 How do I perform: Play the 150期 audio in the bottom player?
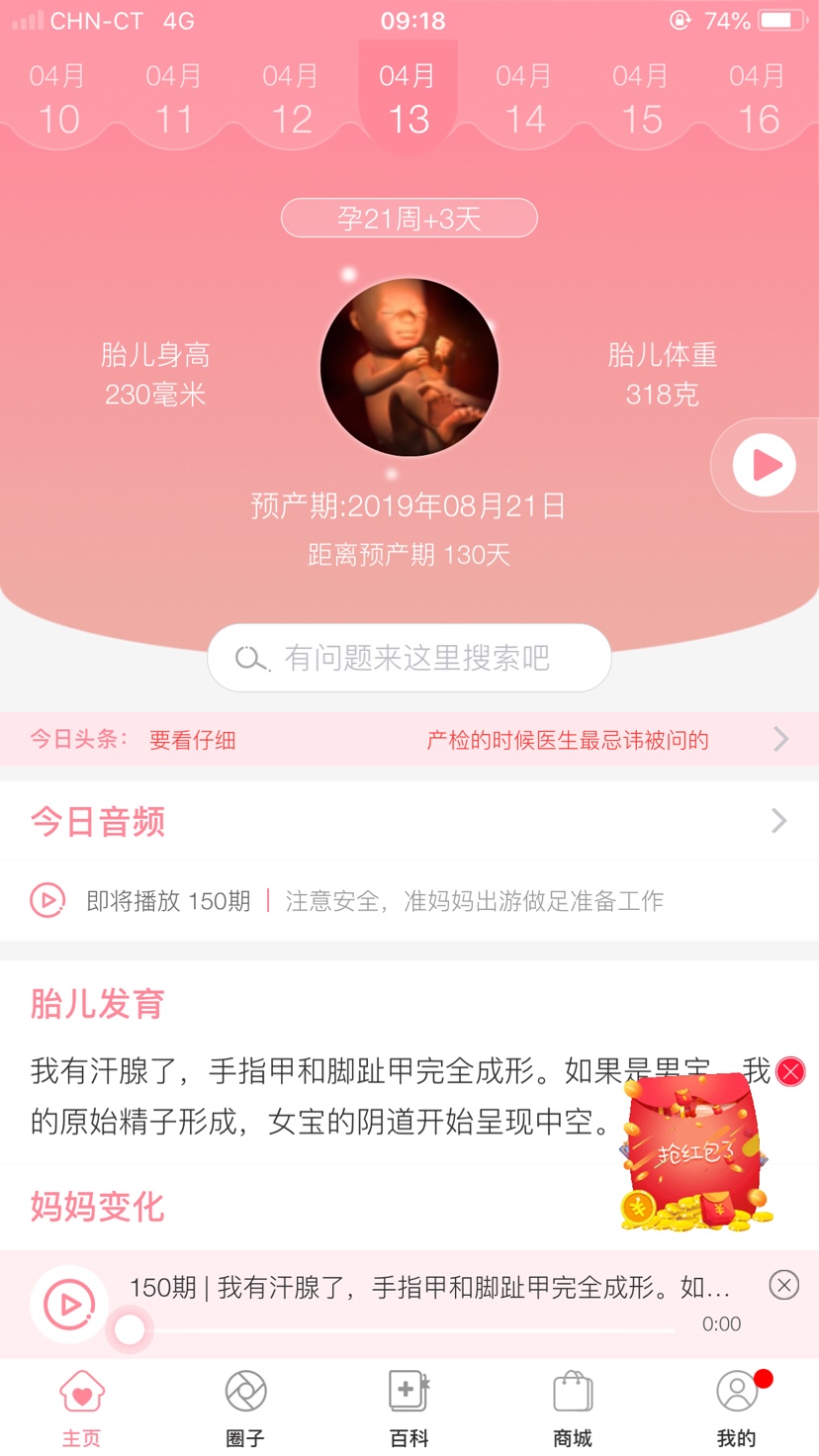(69, 1304)
